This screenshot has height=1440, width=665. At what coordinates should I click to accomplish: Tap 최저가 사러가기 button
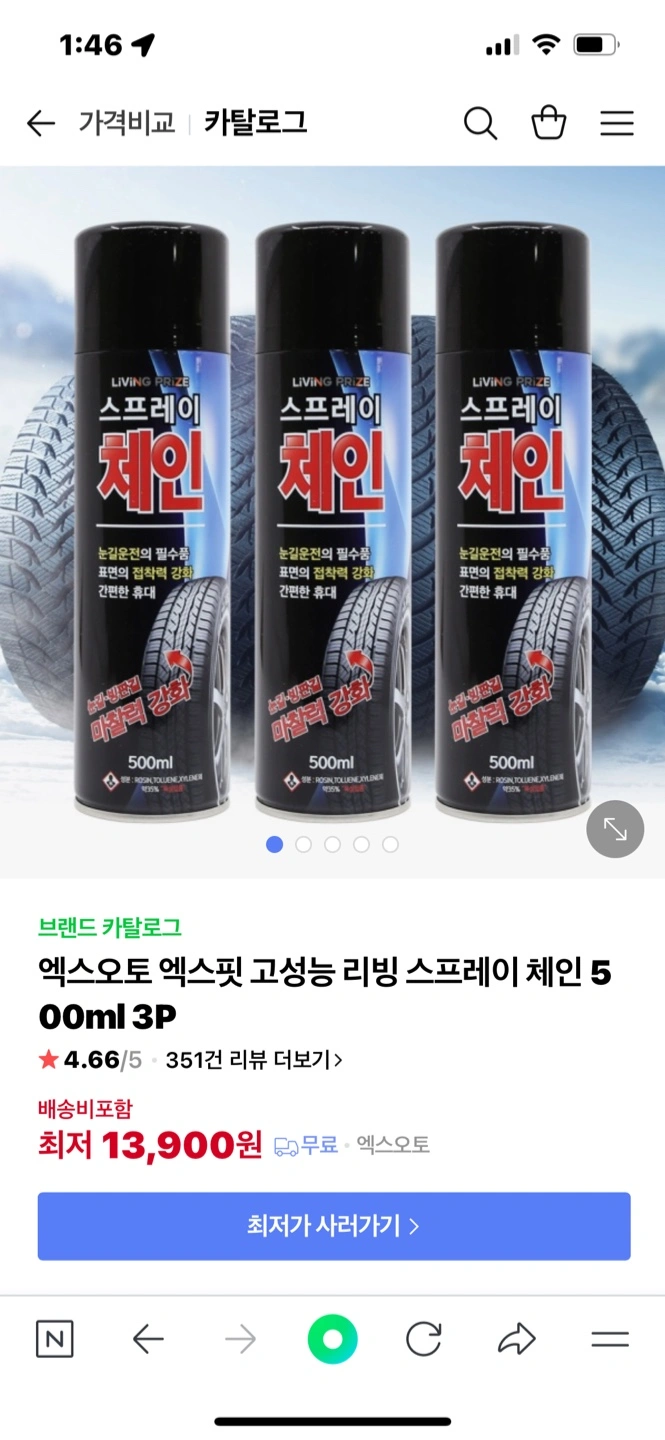pos(334,1226)
